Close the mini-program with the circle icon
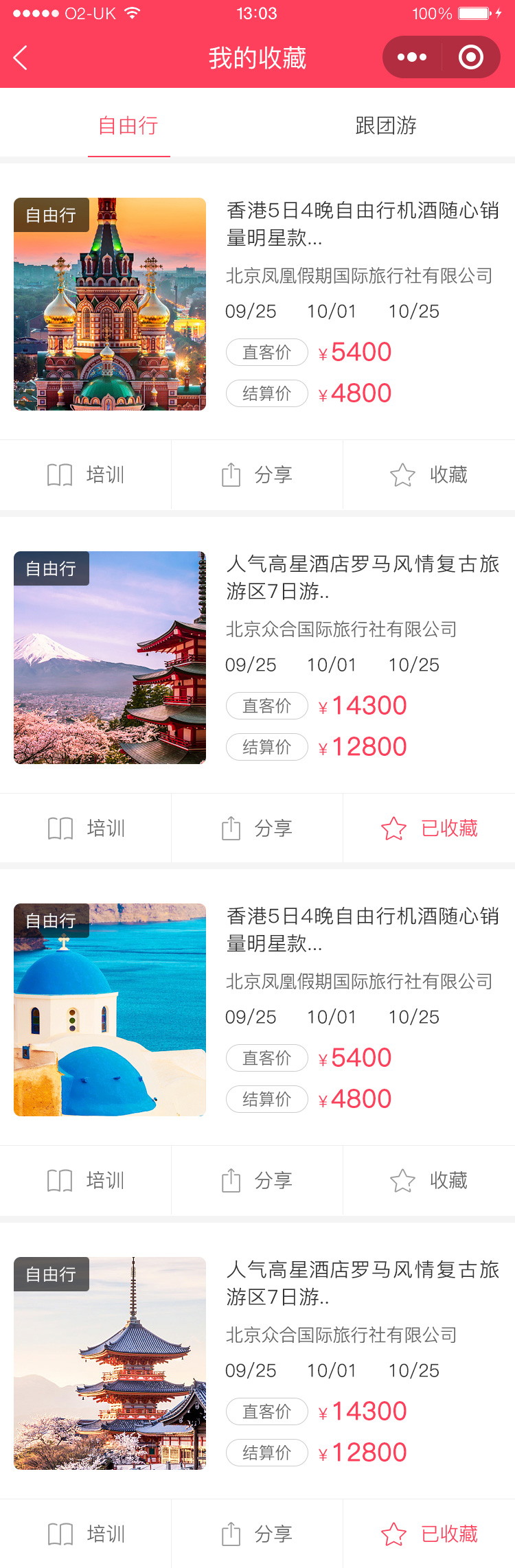515x1568 pixels. click(470, 58)
